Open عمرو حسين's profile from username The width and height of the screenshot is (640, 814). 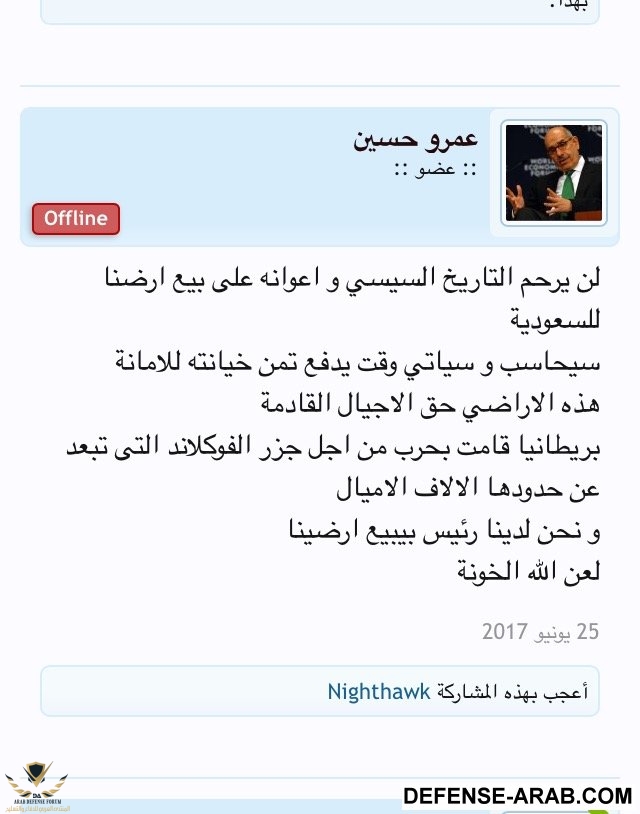point(415,138)
